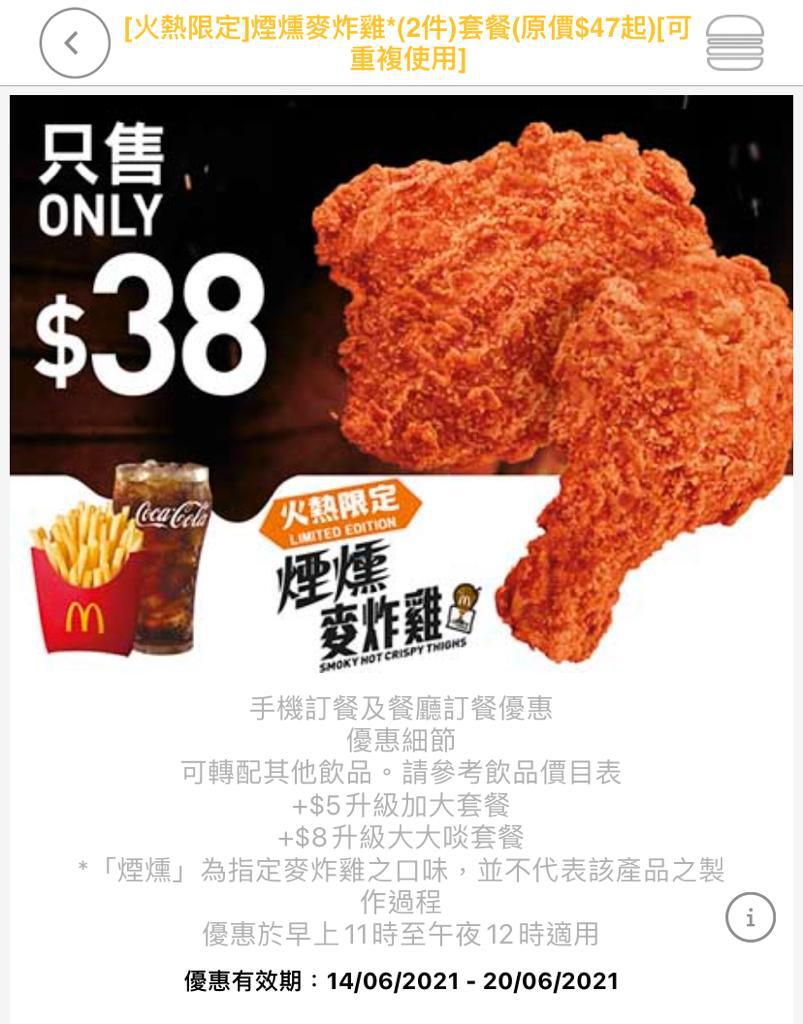Open the burger menu icon
The width and height of the screenshot is (803, 1024).
734,43
